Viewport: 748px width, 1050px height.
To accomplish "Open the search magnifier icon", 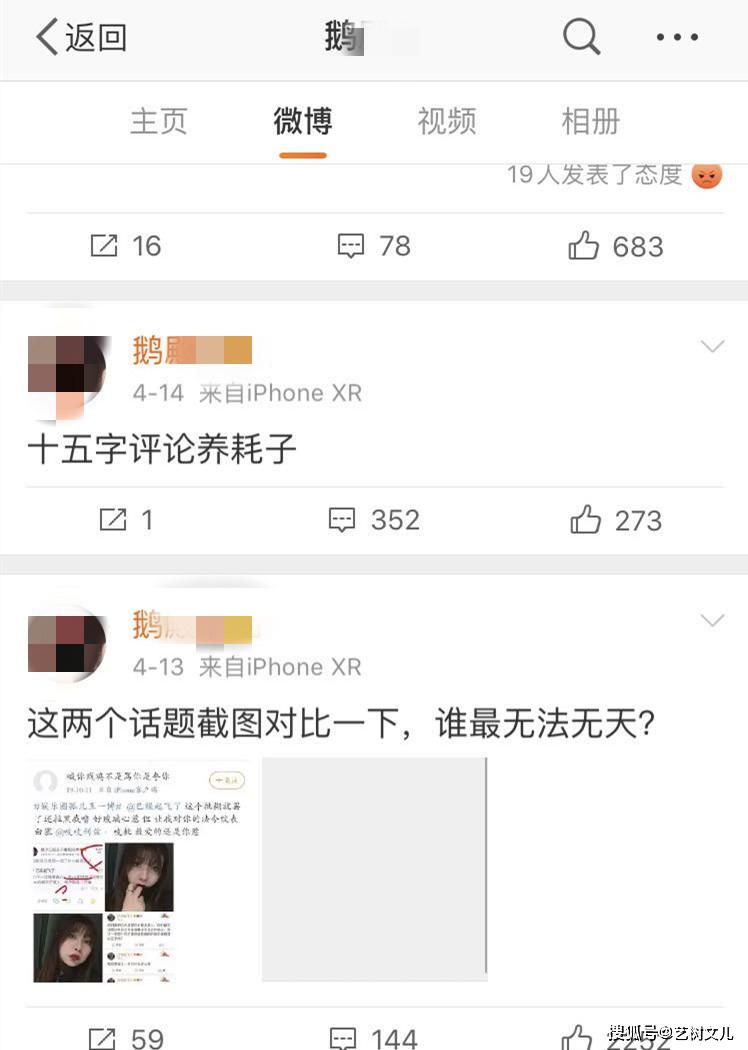I will (x=581, y=37).
